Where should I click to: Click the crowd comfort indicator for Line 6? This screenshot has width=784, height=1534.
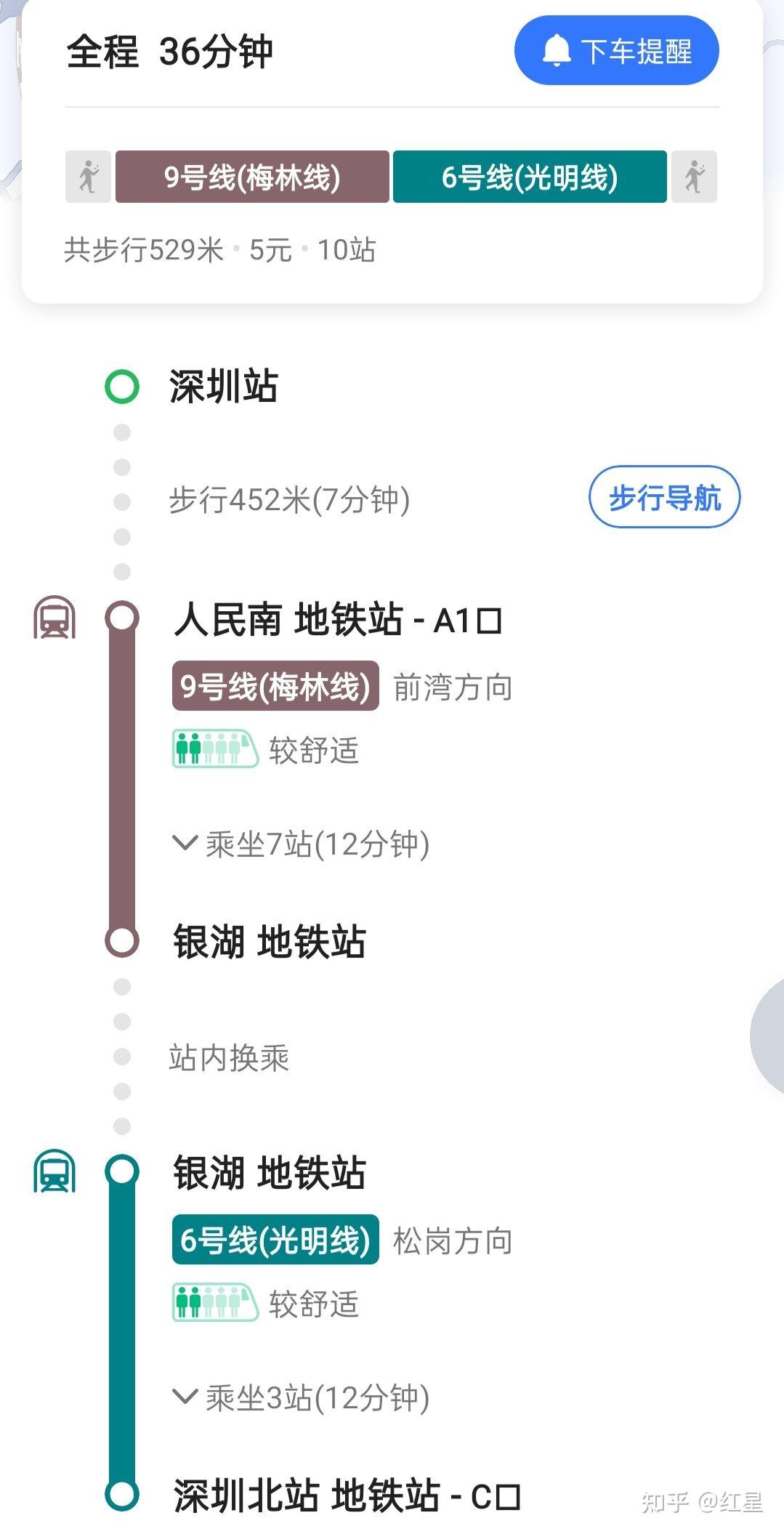tap(214, 1302)
